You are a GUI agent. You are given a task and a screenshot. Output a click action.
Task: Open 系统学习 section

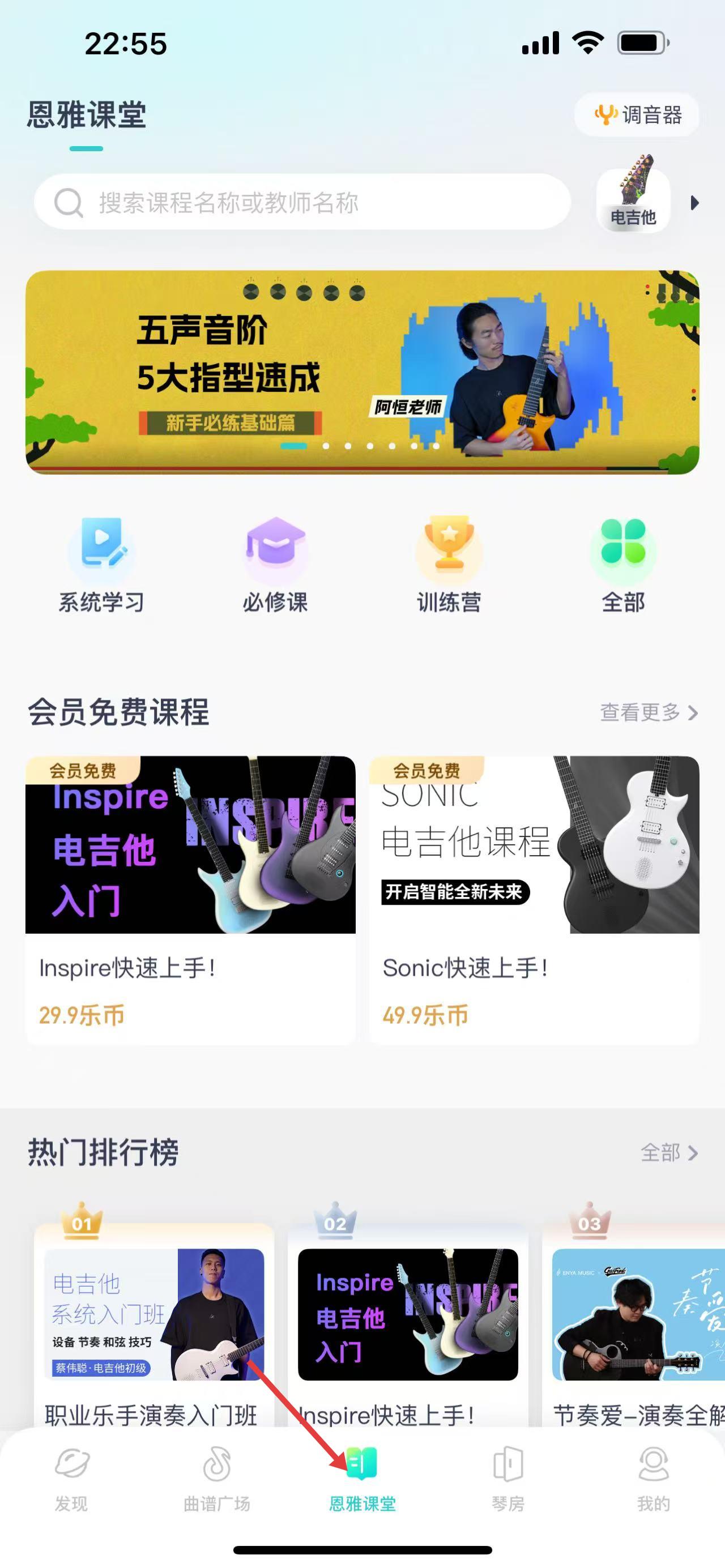coord(101,563)
